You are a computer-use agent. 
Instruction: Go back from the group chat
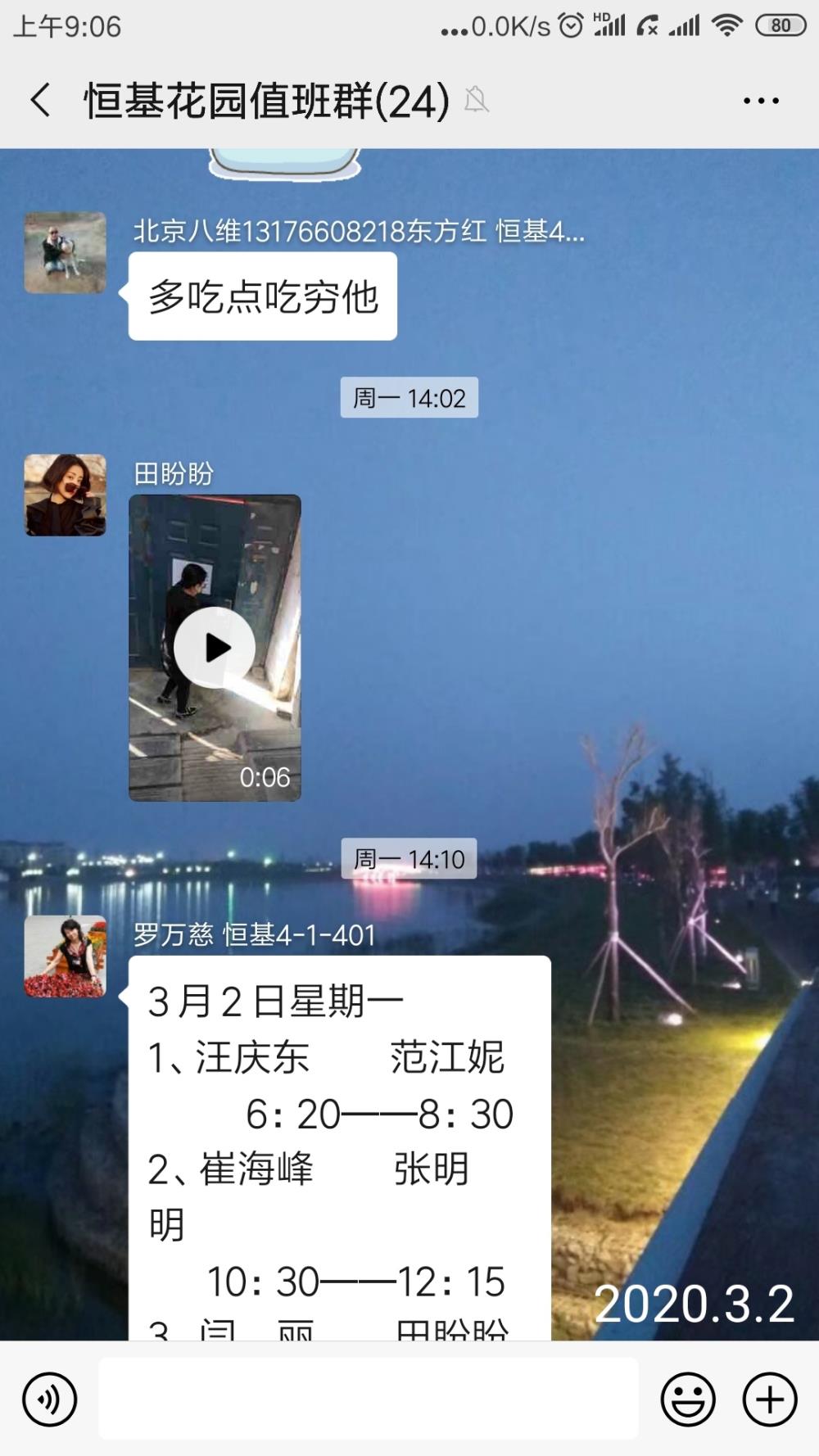click(x=40, y=101)
